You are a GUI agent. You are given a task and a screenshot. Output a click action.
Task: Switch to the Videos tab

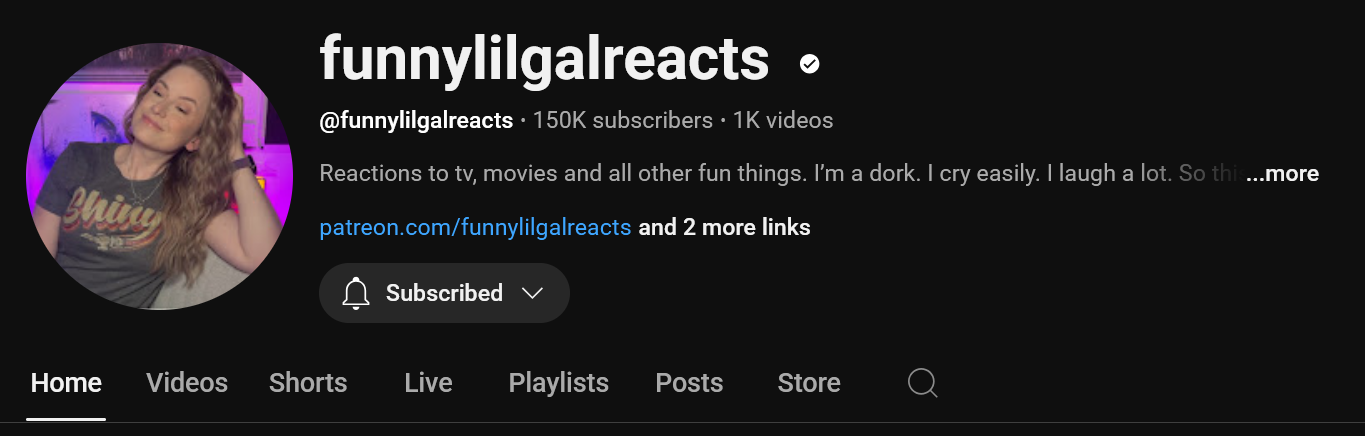(x=187, y=383)
